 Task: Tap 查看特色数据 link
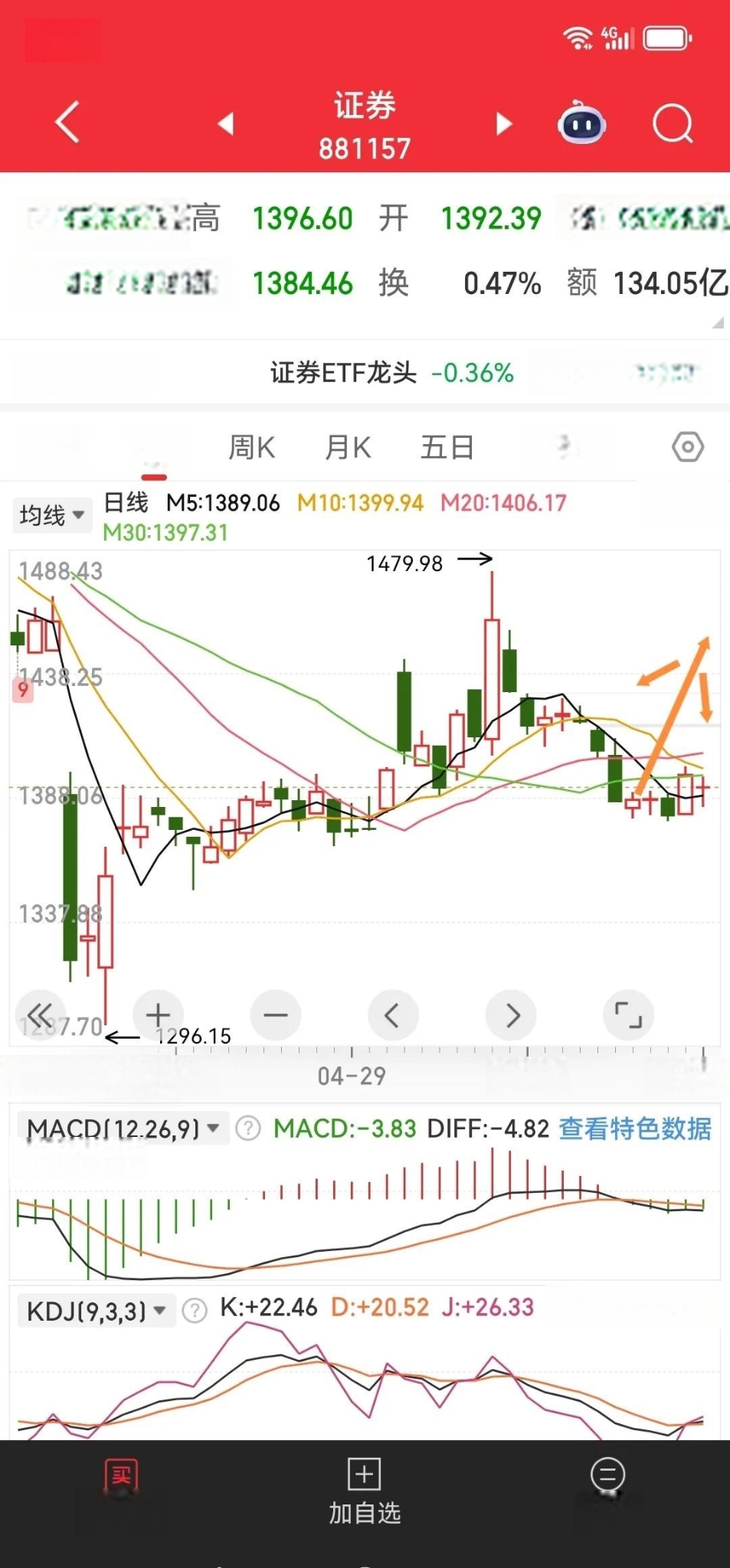coord(635,1129)
